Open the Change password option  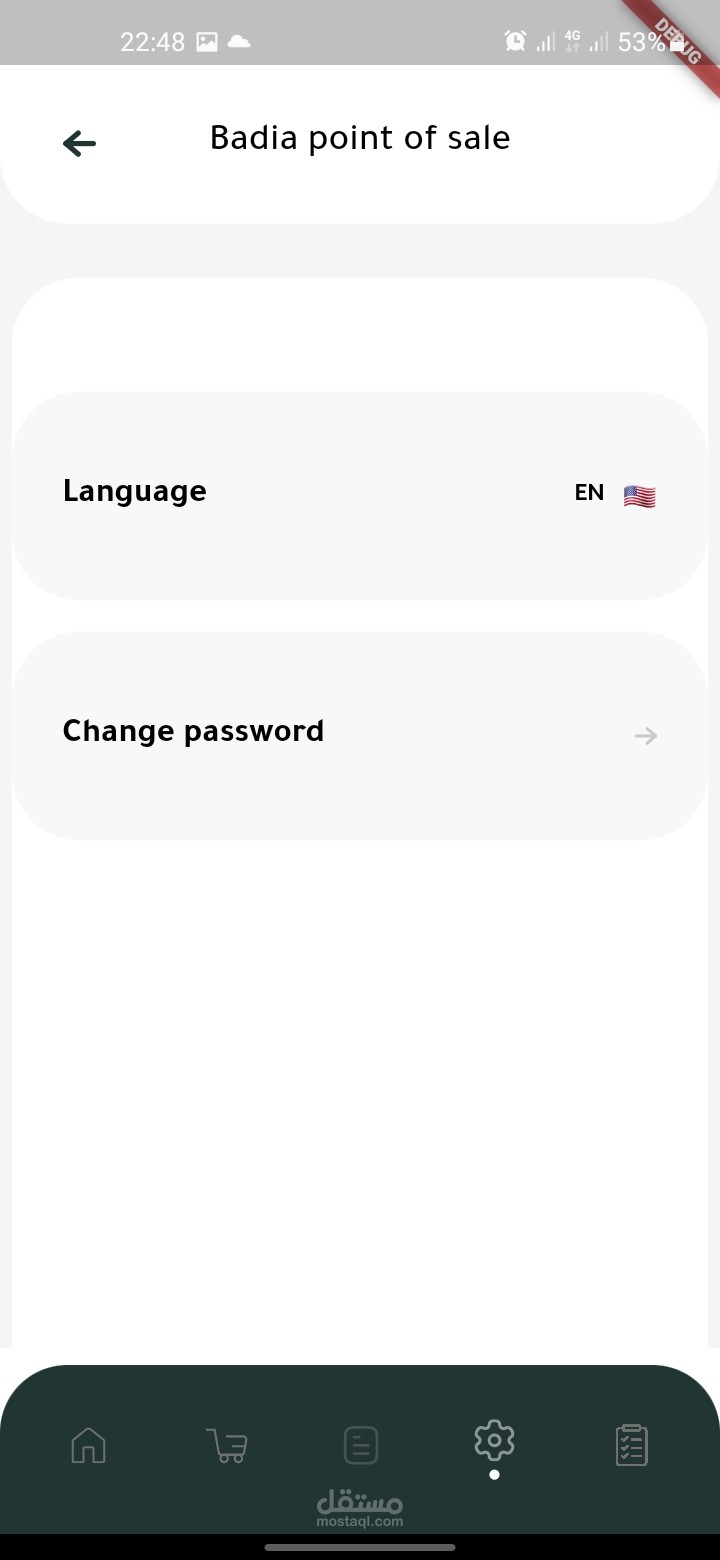[x=360, y=736]
